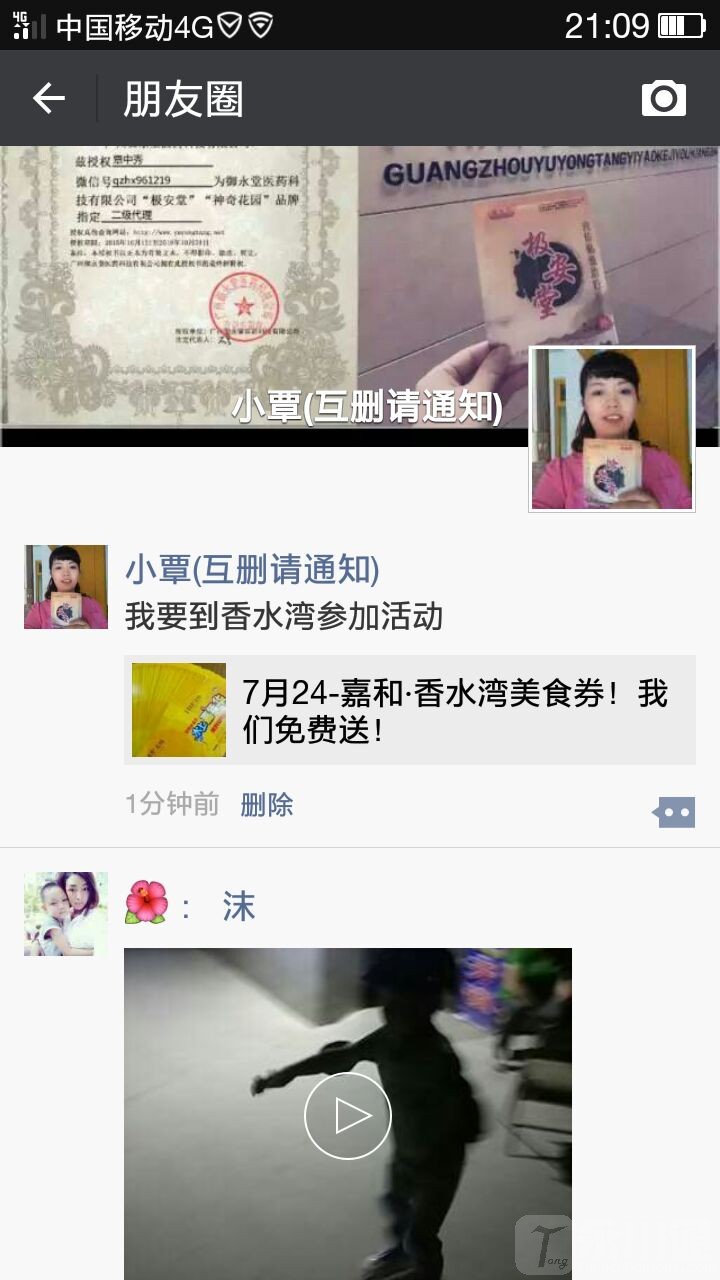Go back from 朋友圈
Screen dimensions: 720x1280
[48, 98]
